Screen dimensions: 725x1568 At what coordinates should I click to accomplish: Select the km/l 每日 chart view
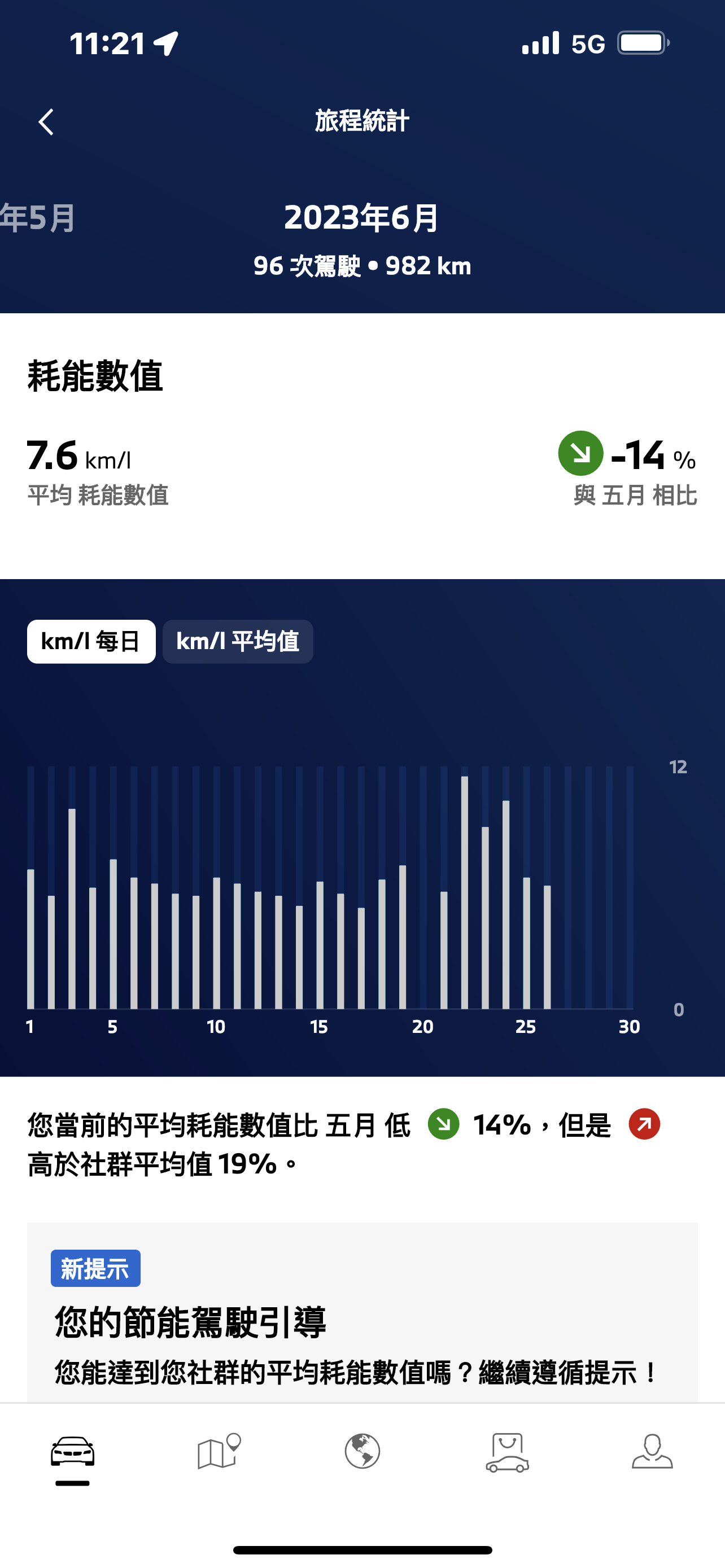91,642
